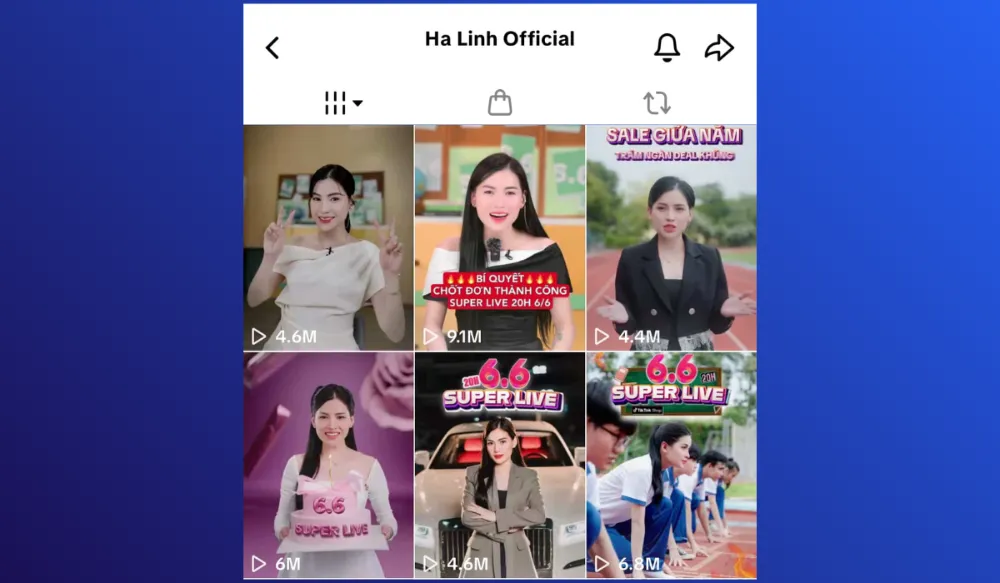
Task: Open the video with 4.6M views in white dress
Action: coord(328,237)
